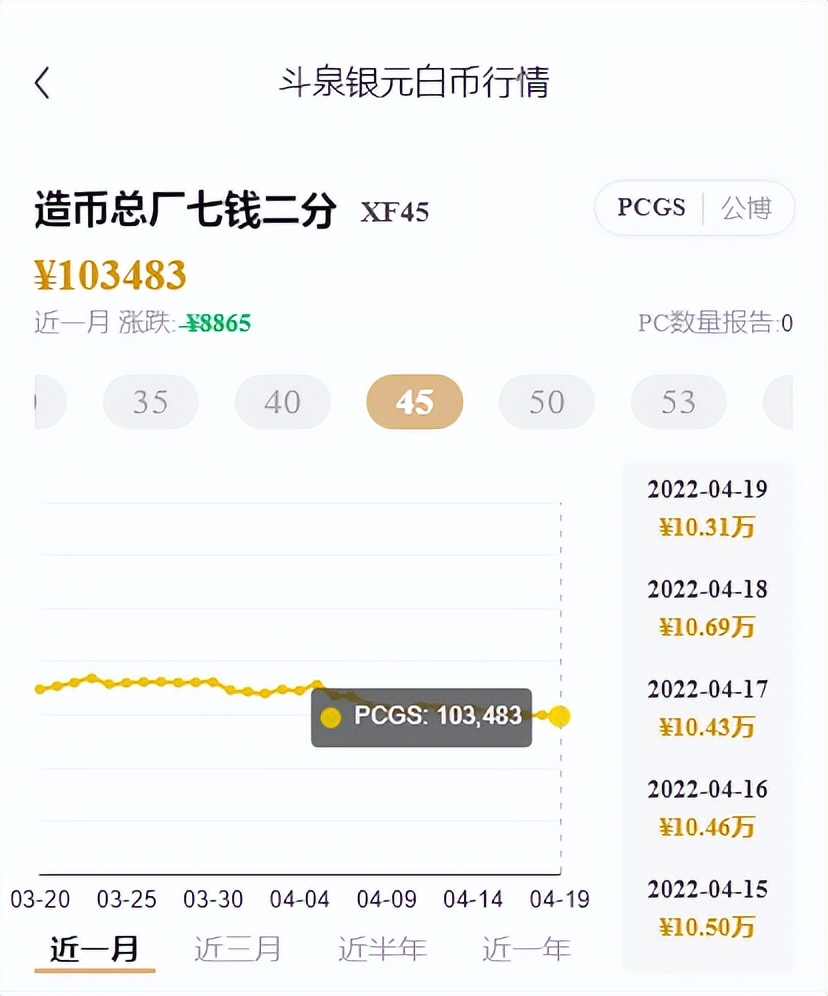828x996 pixels.
Task: Tap the ¥10.69万 price for 2022-04-18
Action: coord(706,627)
